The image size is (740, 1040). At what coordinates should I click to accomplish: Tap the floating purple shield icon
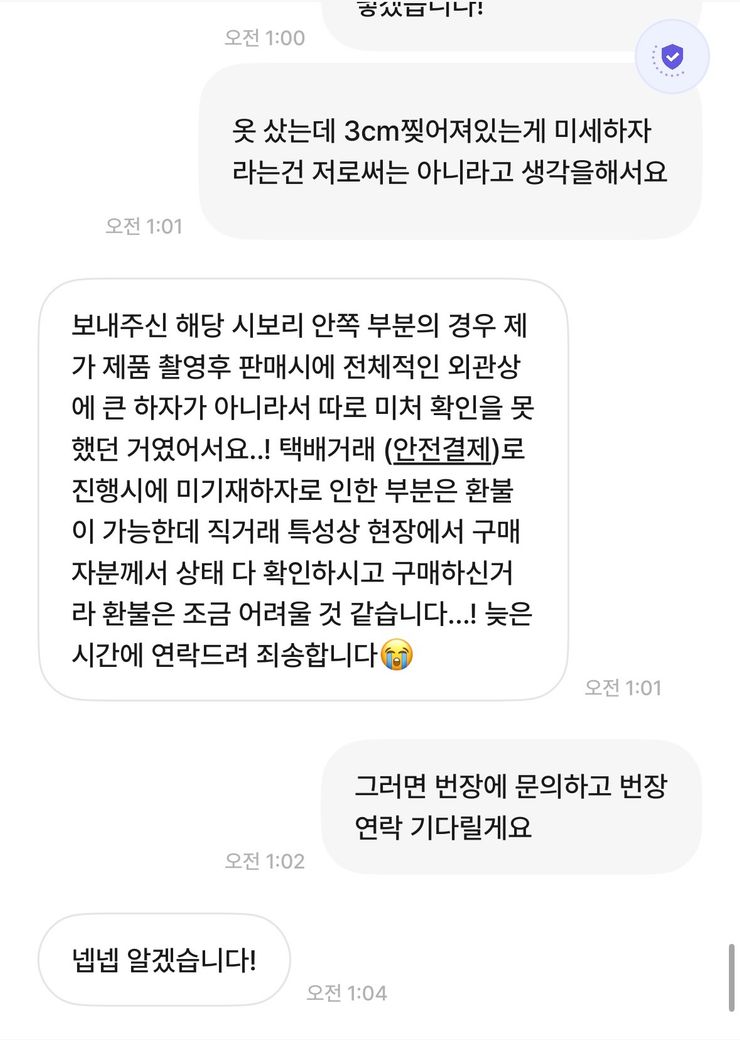pyautogui.click(x=672, y=57)
